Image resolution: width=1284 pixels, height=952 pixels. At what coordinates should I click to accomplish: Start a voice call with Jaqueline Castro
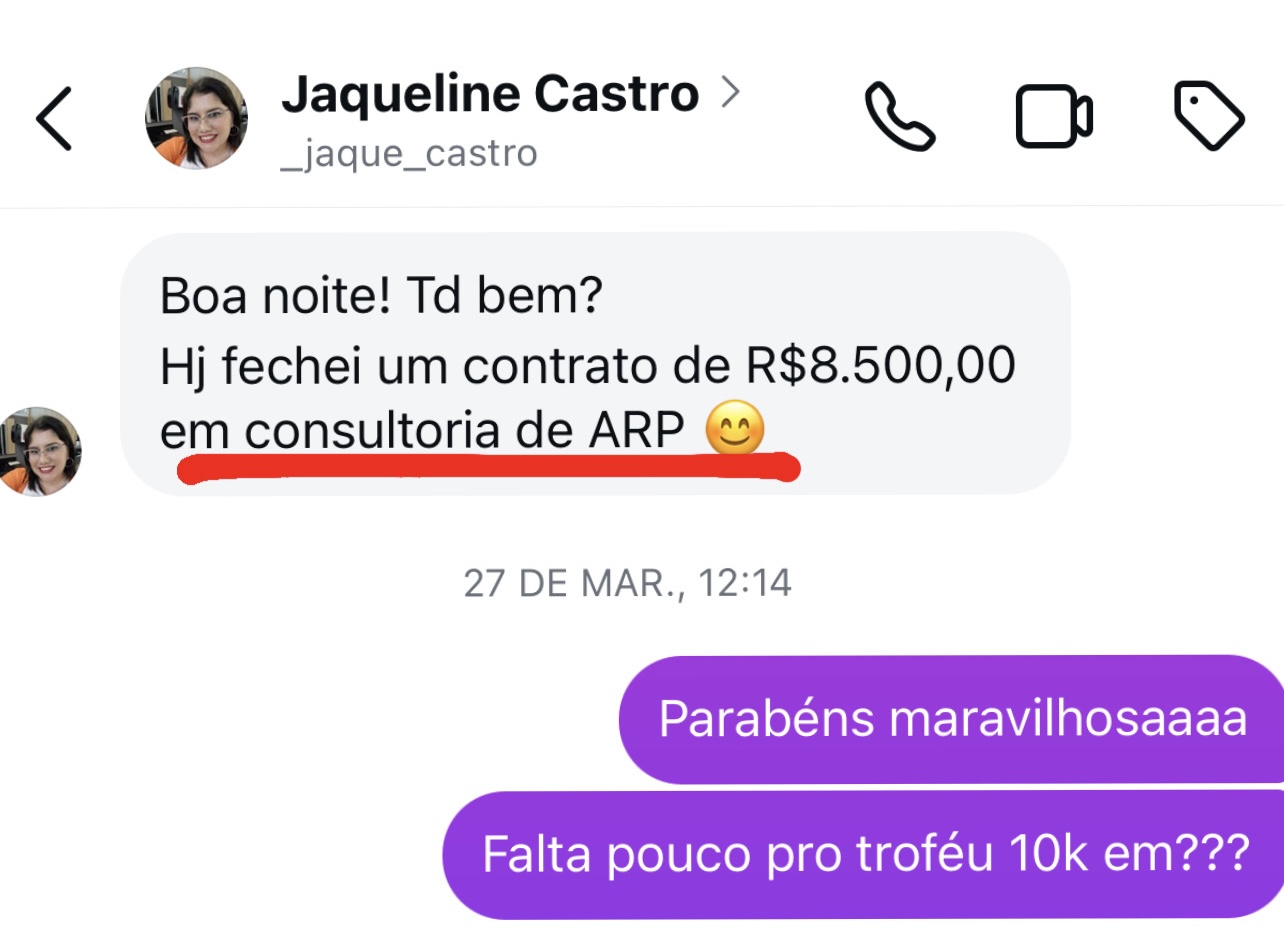(x=899, y=117)
